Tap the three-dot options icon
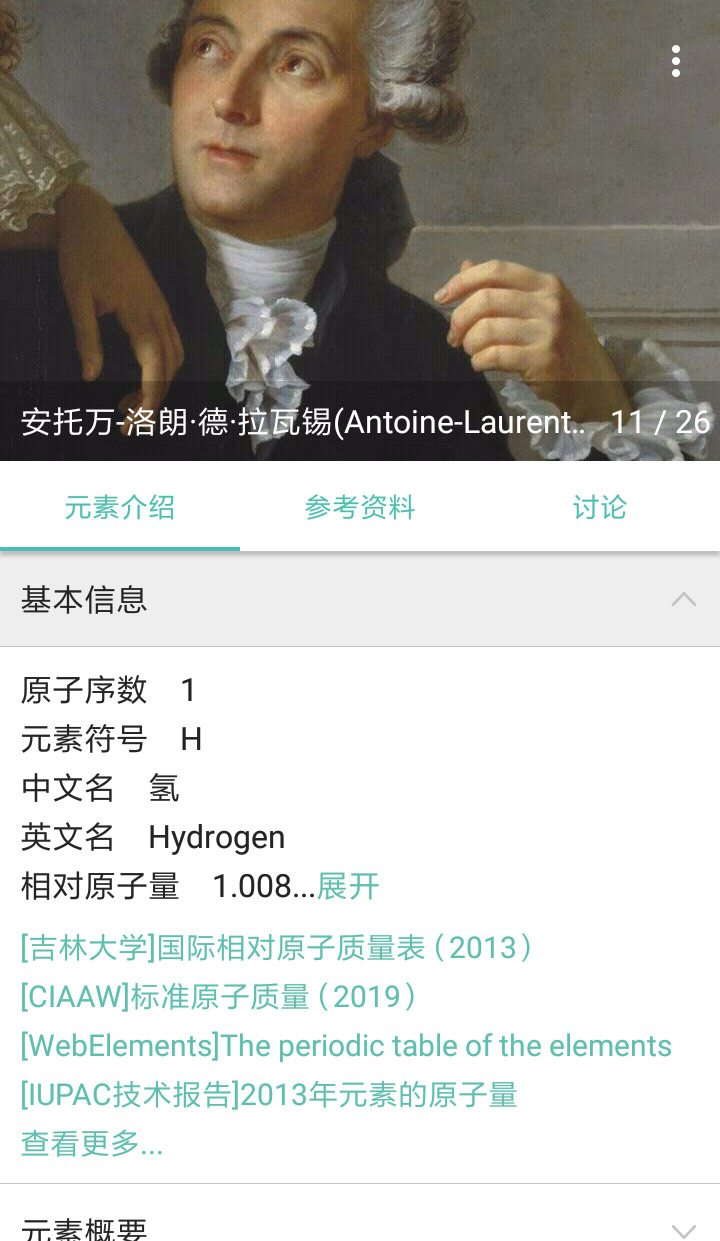 [676, 60]
